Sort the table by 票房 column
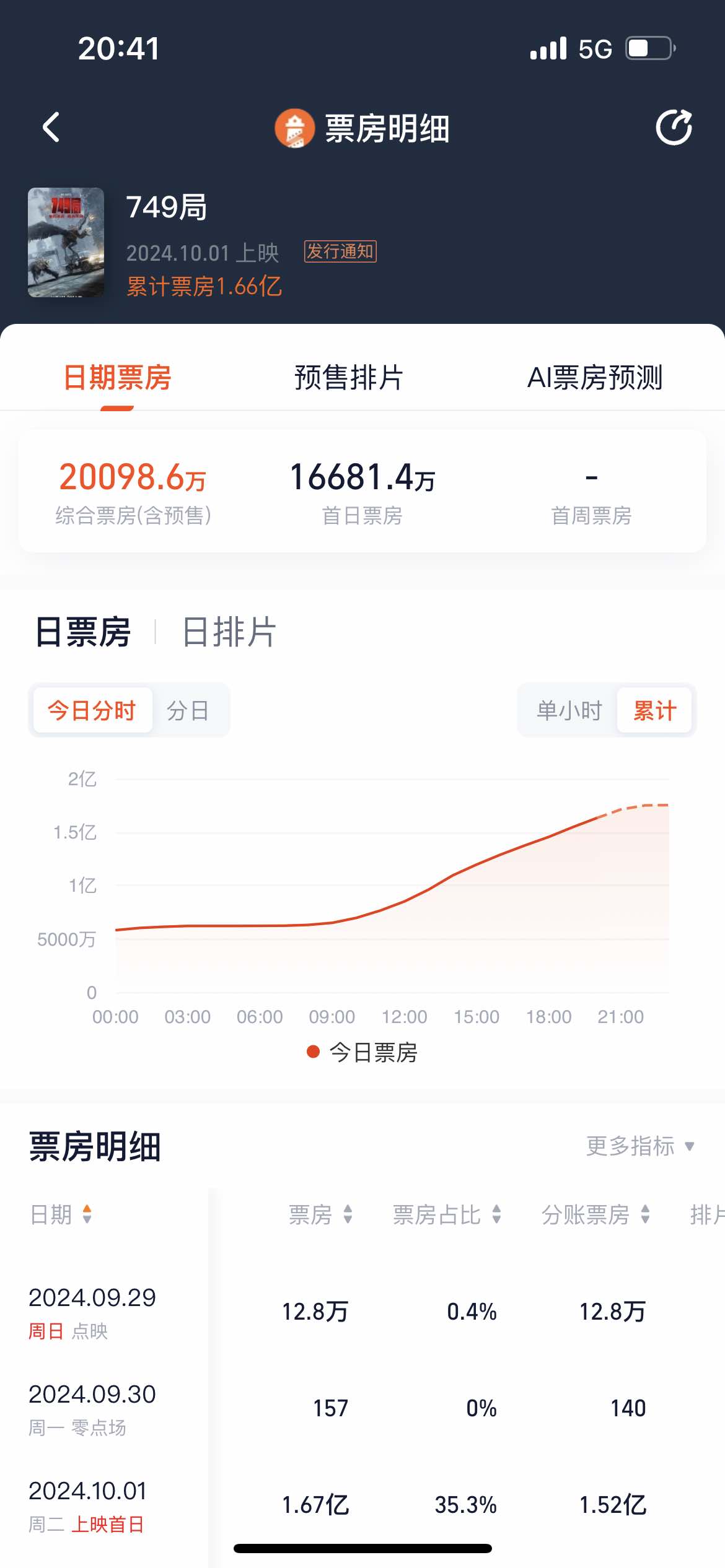725x1568 pixels. (320, 1214)
